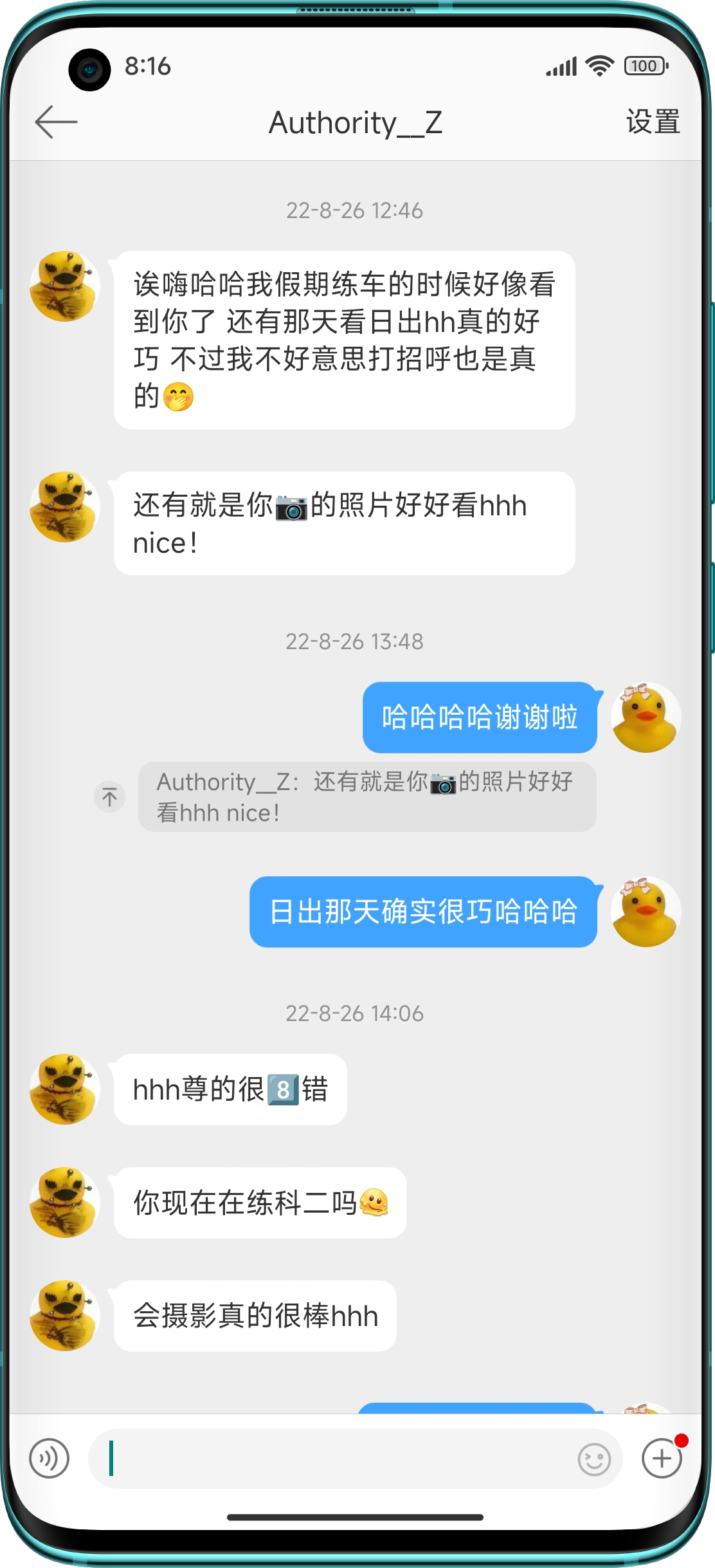The height and width of the screenshot is (1568, 715).
Task: Go back using the top-left arrow
Action: (x=56, y=122)
